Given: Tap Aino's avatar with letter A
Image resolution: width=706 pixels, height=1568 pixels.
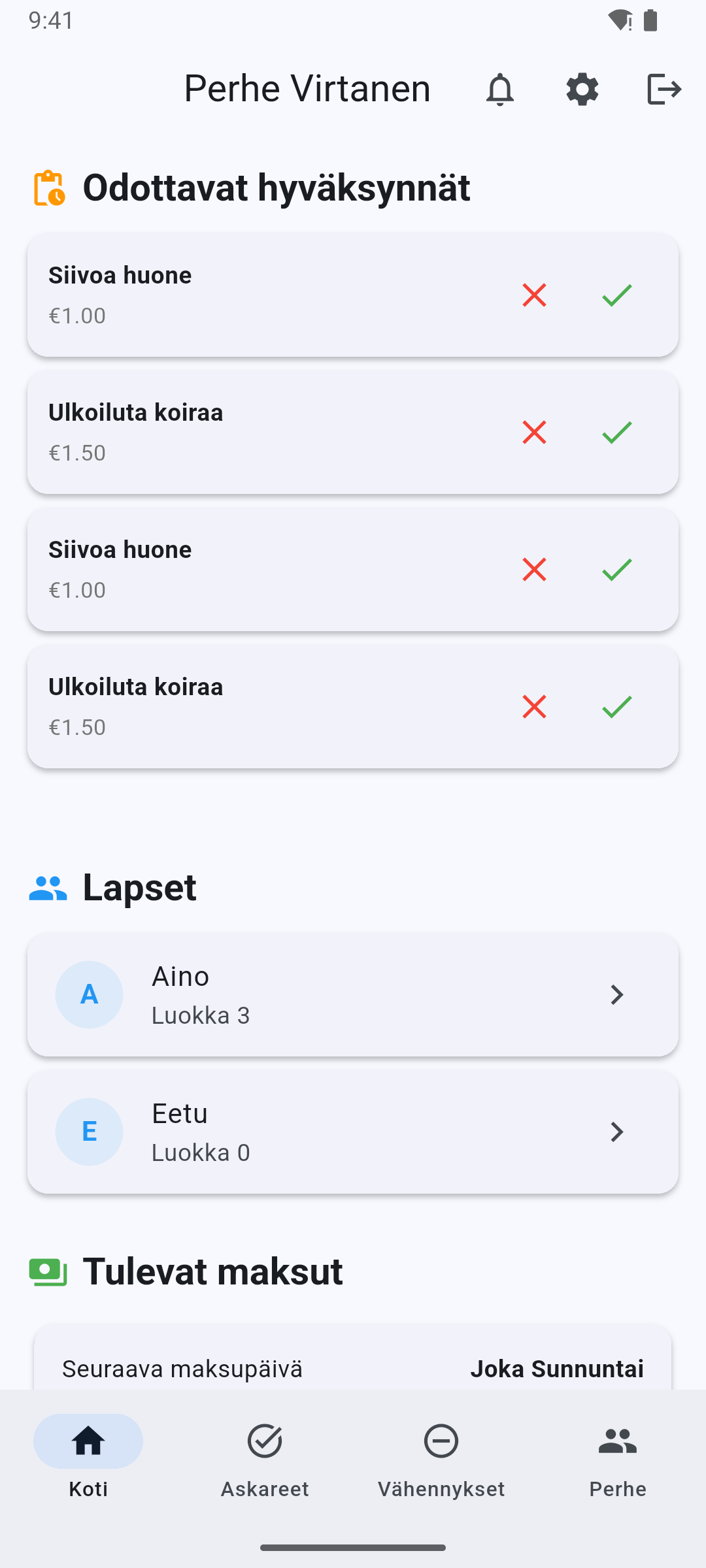Looking at the screenshot, I should pyautogui.click(x=89, y=994).
